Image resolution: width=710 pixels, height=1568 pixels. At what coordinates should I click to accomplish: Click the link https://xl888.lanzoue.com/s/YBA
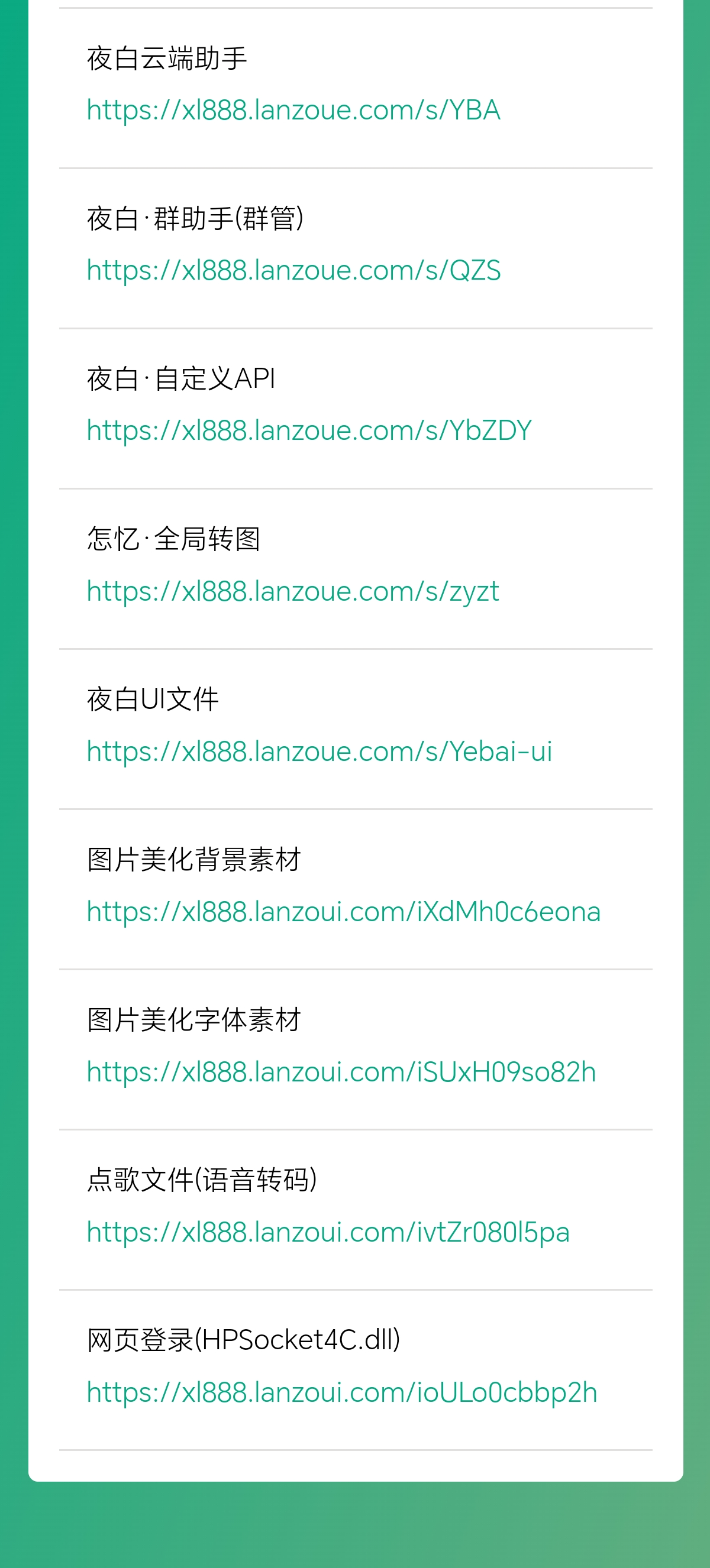(294, 110)
